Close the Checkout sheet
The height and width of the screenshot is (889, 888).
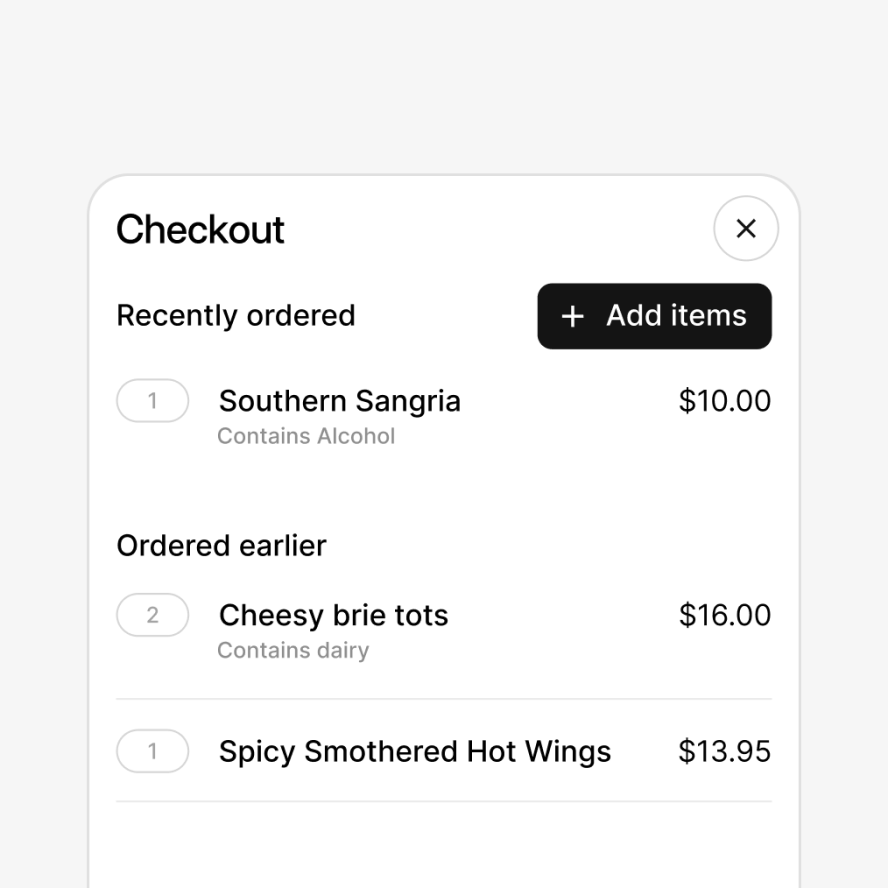[745, 229]
